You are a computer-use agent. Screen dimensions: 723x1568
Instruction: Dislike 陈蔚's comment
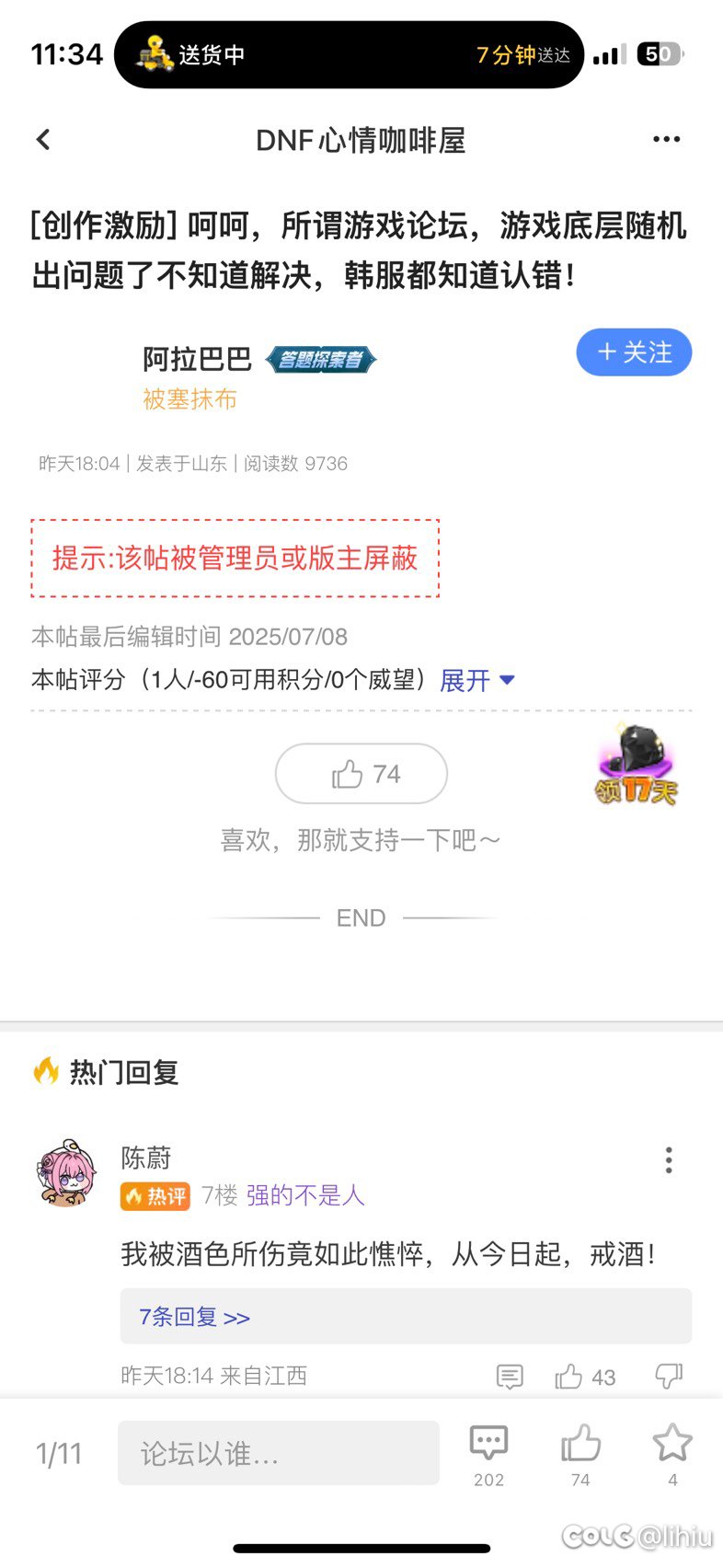(669, 1377)
